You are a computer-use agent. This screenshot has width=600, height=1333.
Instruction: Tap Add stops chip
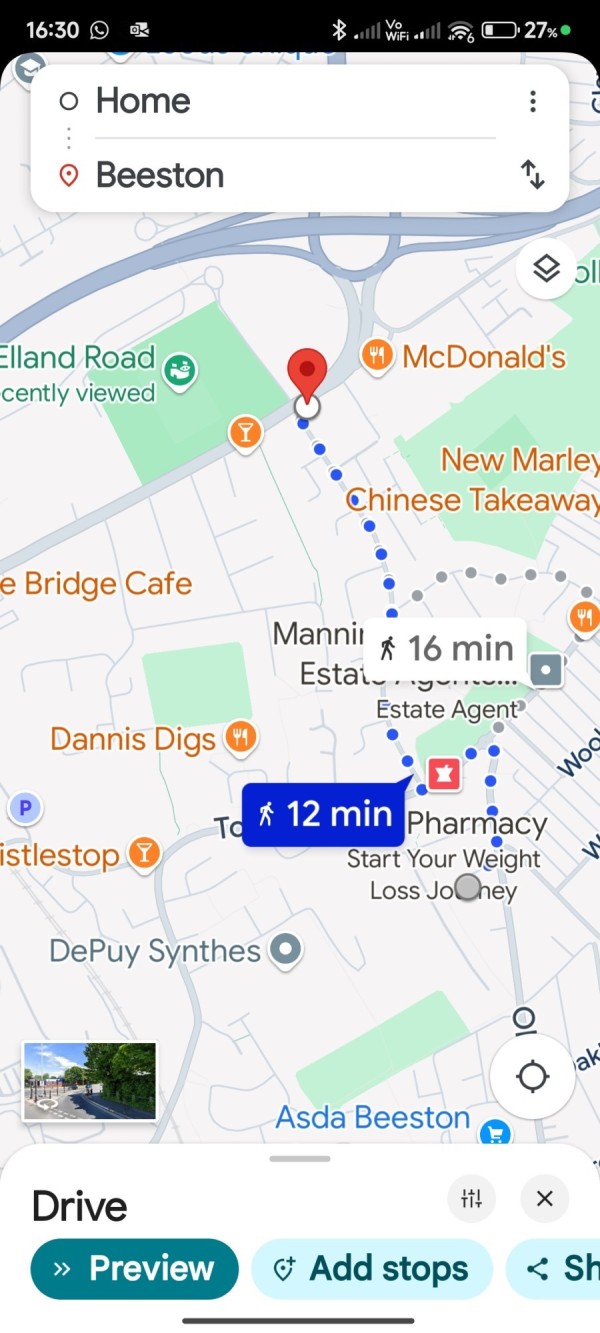click(x=371, y=1268)
